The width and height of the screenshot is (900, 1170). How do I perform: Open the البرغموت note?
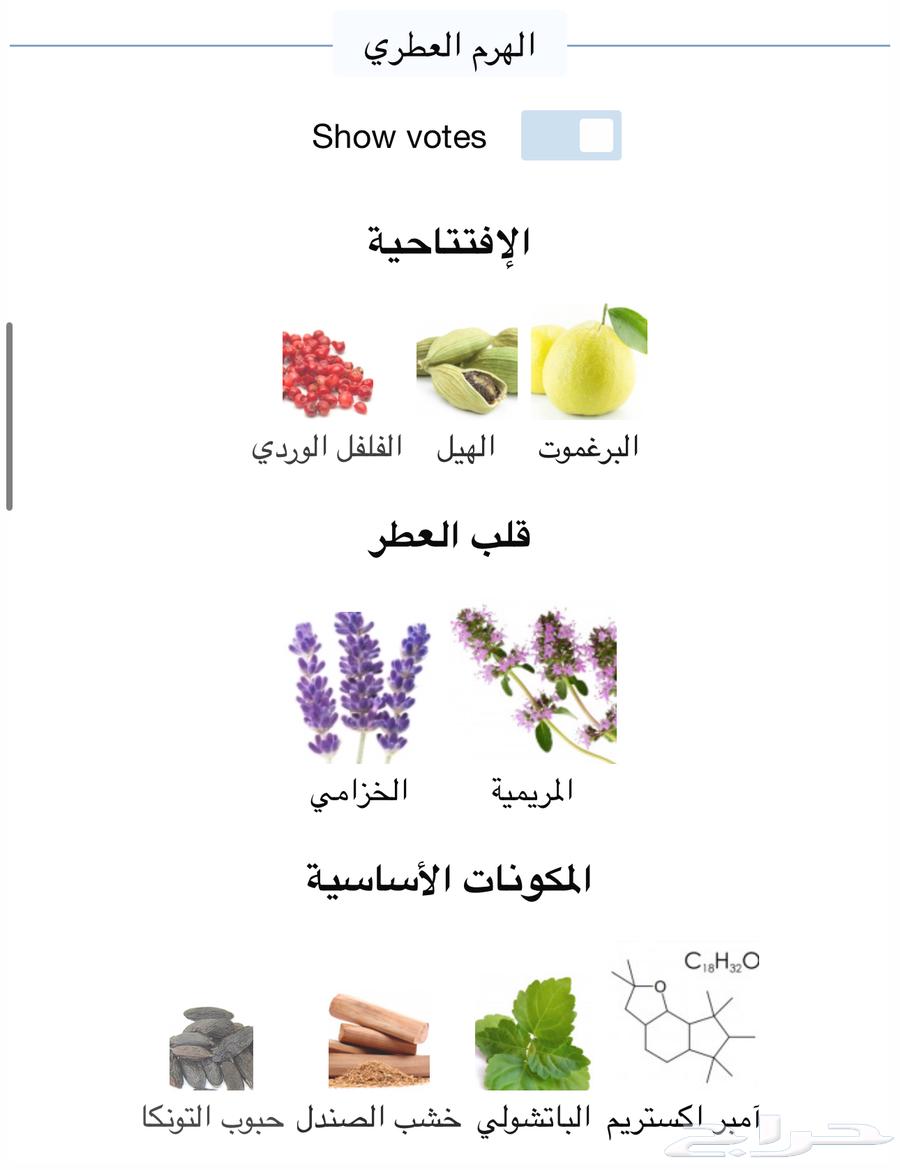(588, 364)
